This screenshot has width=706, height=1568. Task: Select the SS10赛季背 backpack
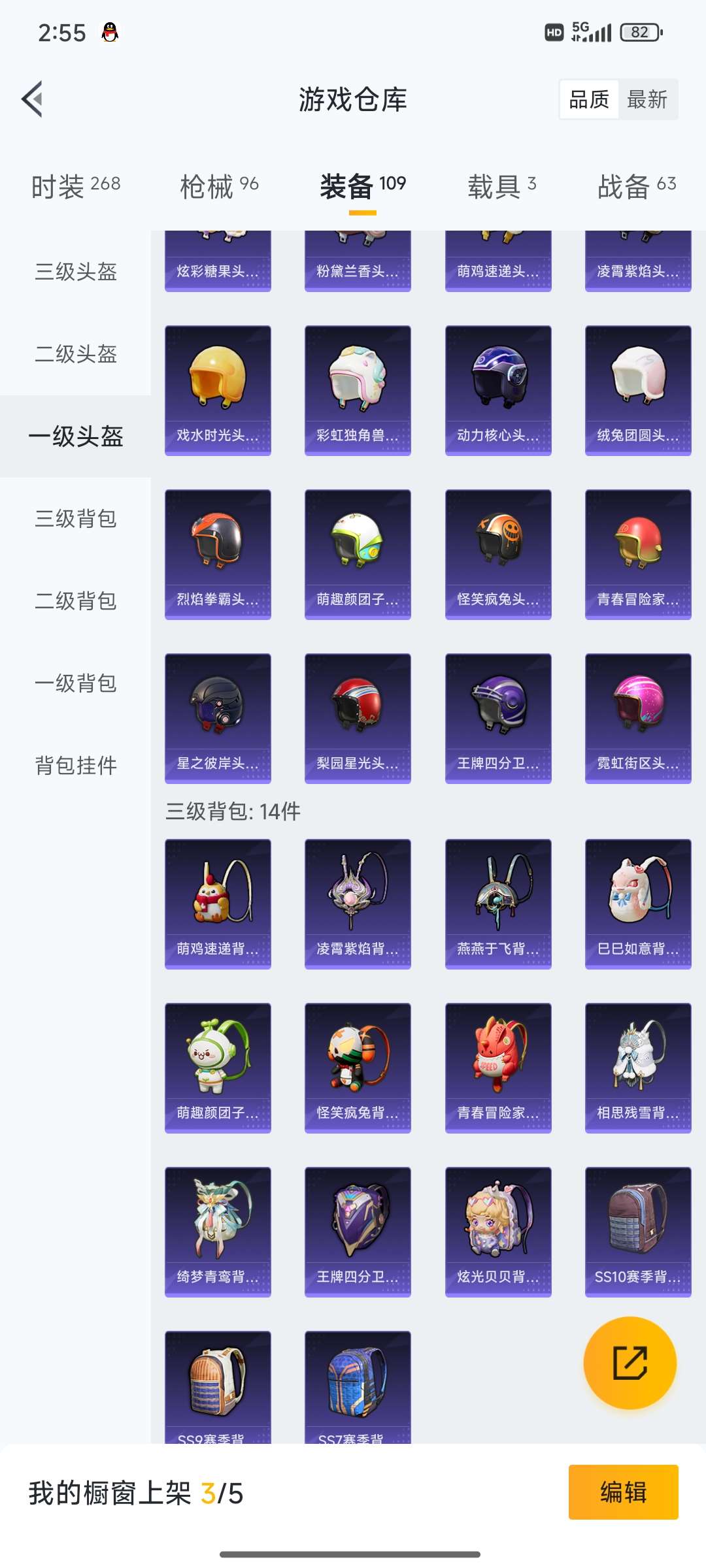click(x=637, y=1232)
